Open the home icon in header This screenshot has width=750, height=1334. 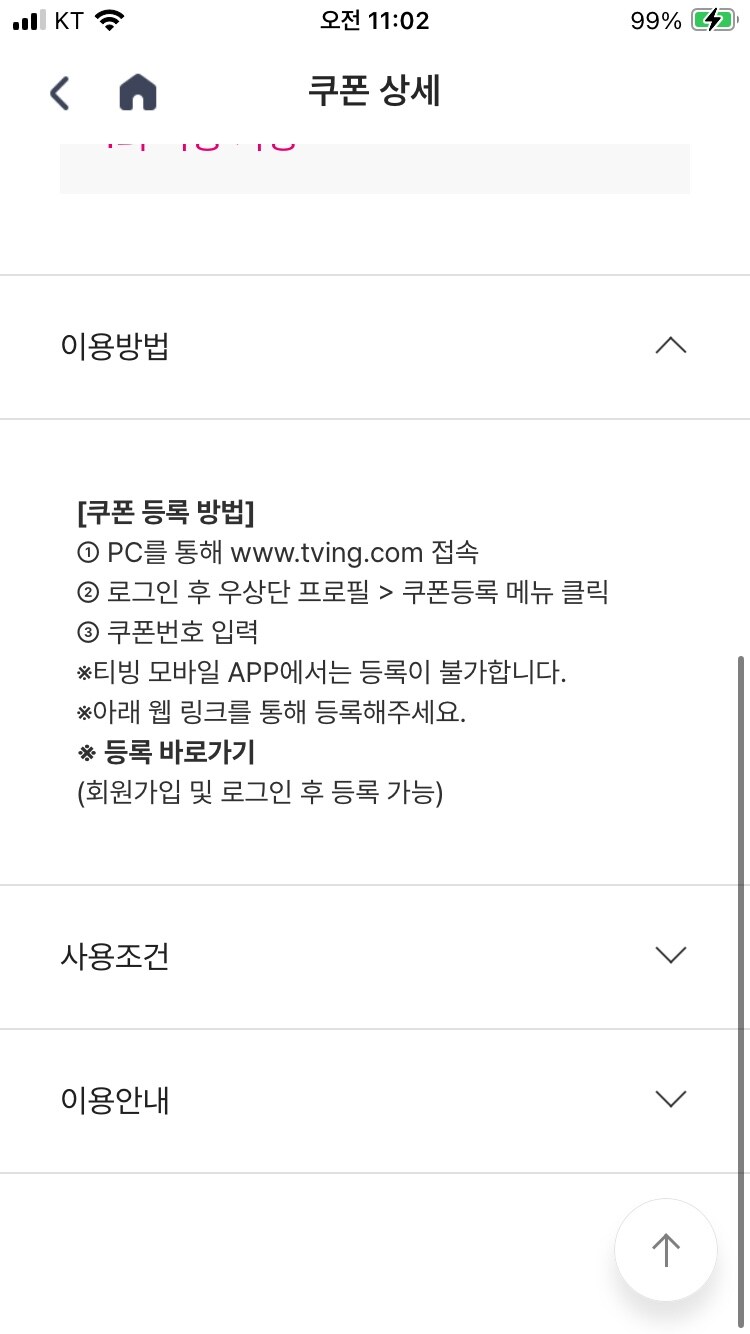138,93
